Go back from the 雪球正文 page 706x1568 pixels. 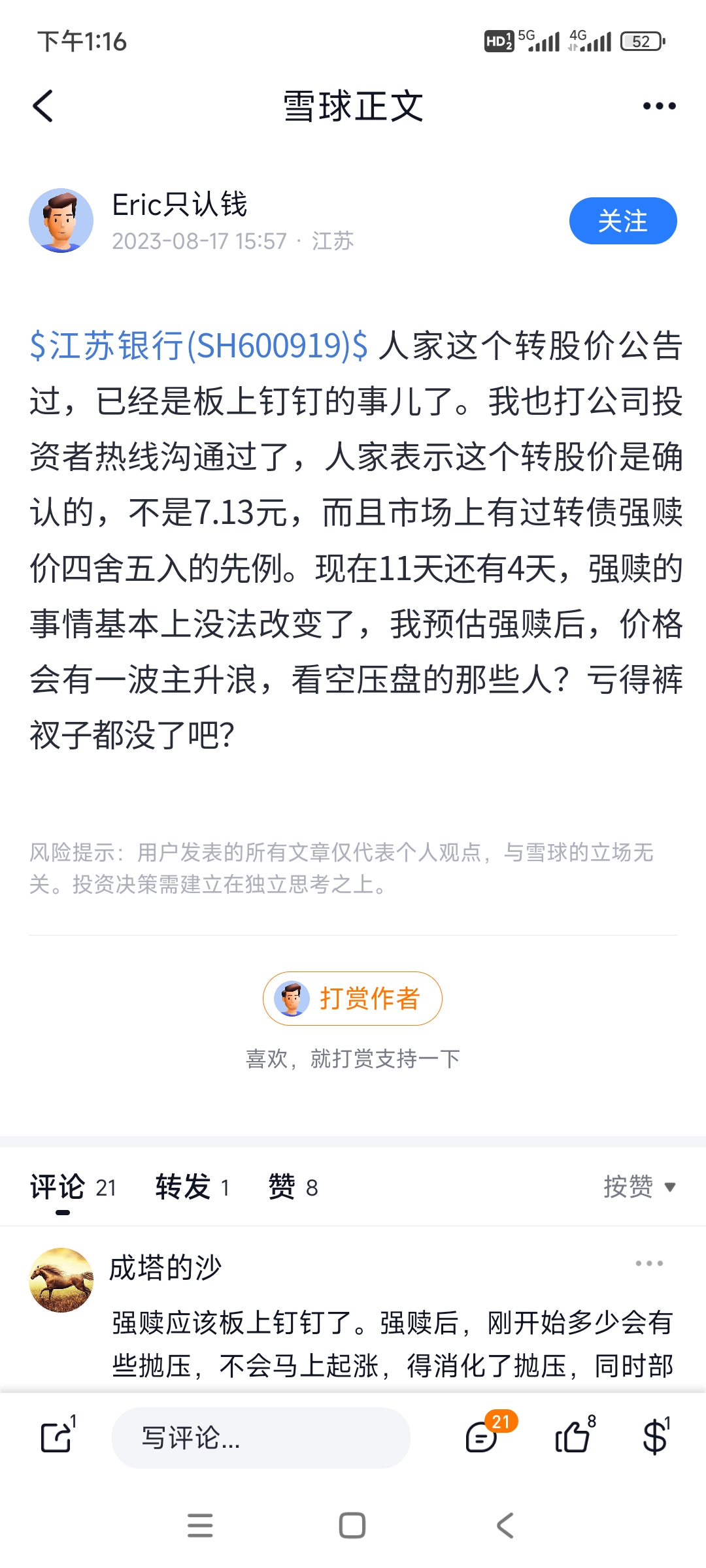43,106
